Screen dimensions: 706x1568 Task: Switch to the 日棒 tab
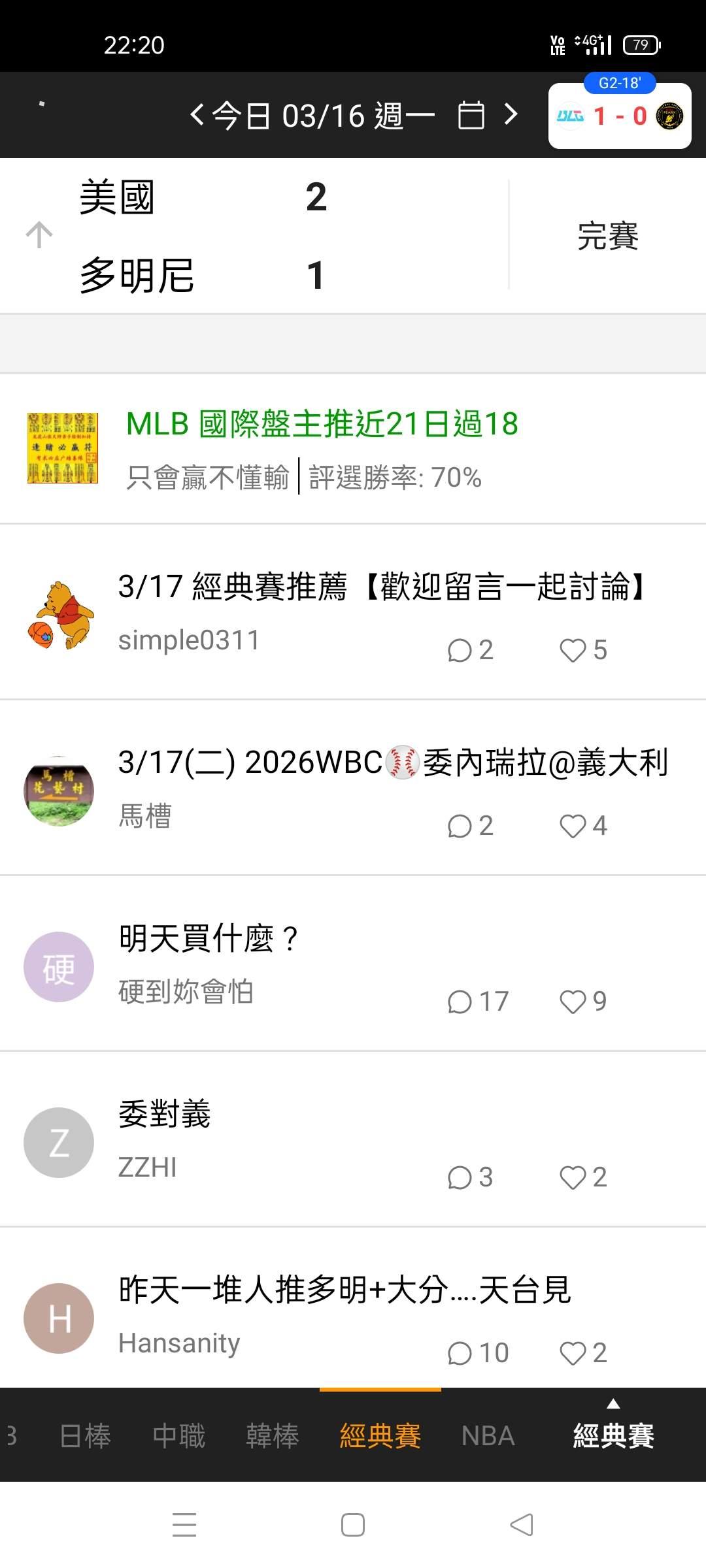click(86, 1436)
